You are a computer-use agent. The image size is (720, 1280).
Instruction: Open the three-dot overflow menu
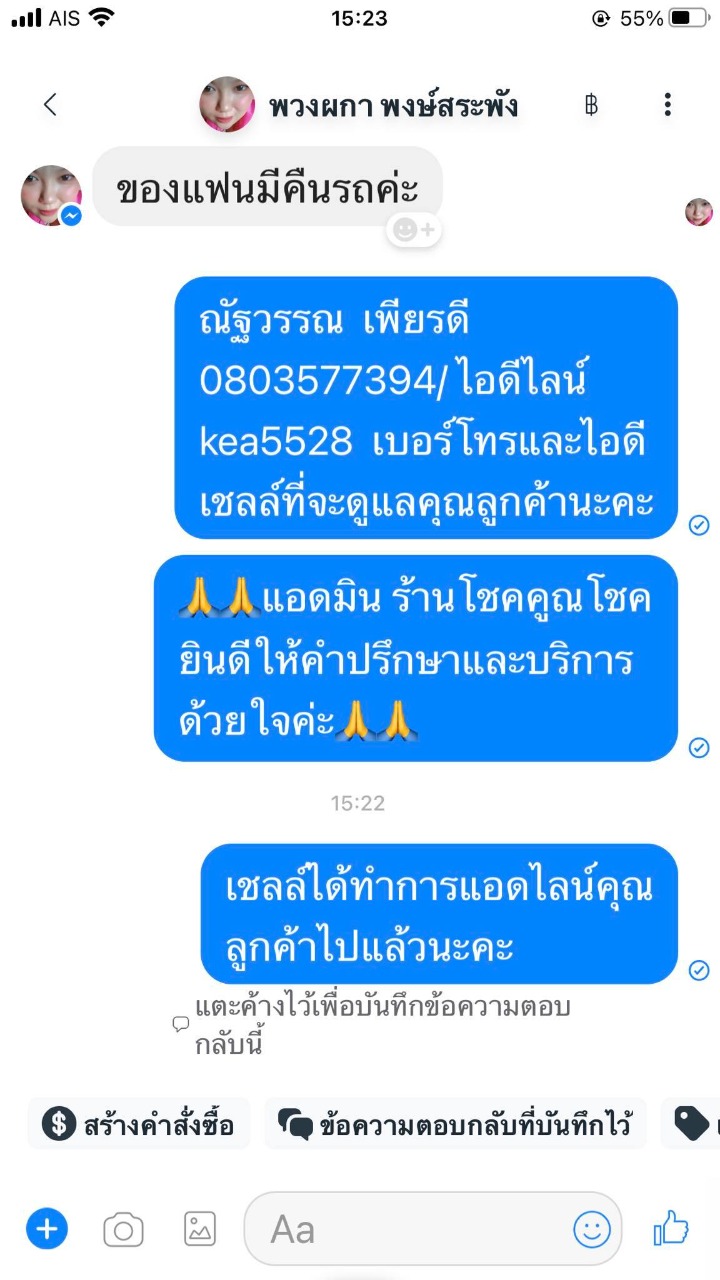click(x=668, y=104)
